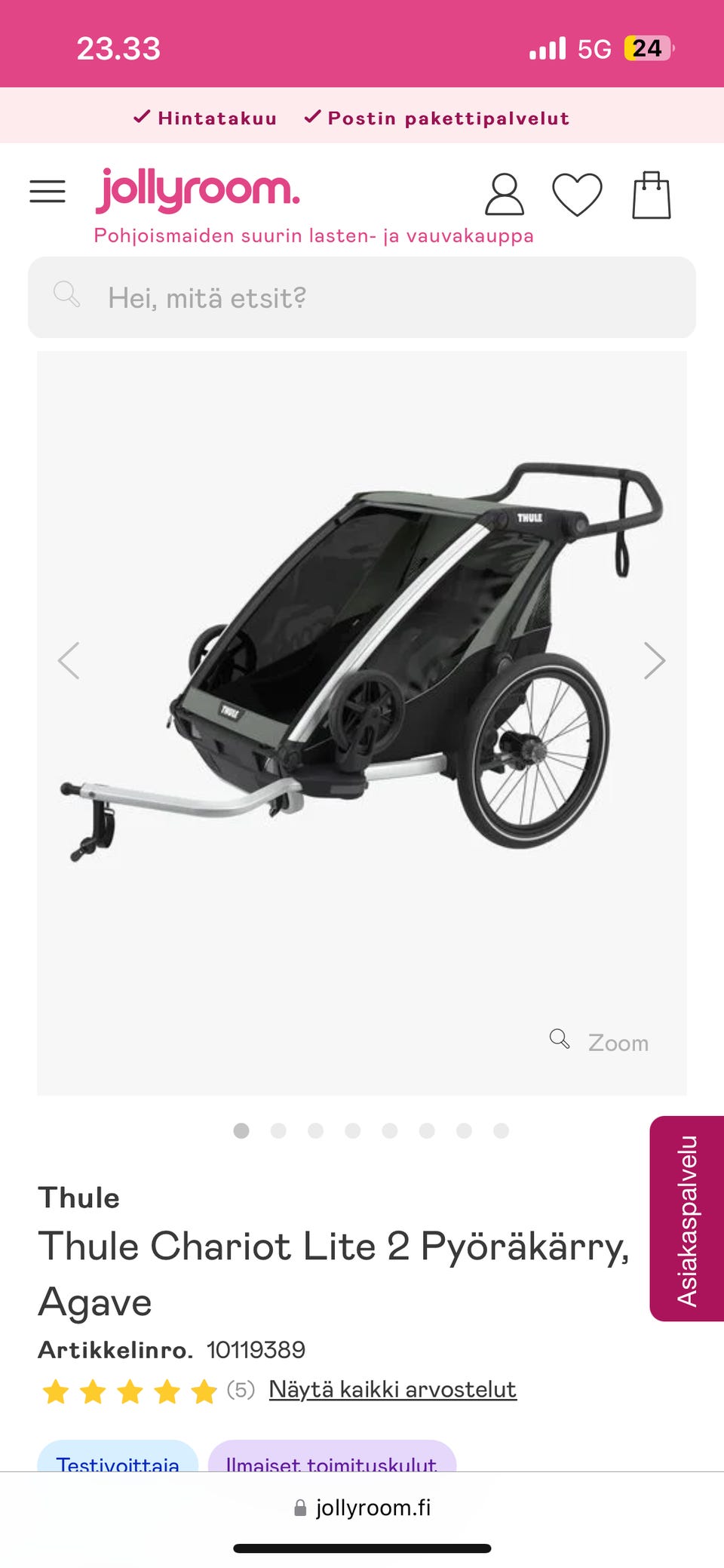The height and width of the screenshot is (1568, 724).
Task: Open the shopping bag cart
Action: tap(651, 195)
